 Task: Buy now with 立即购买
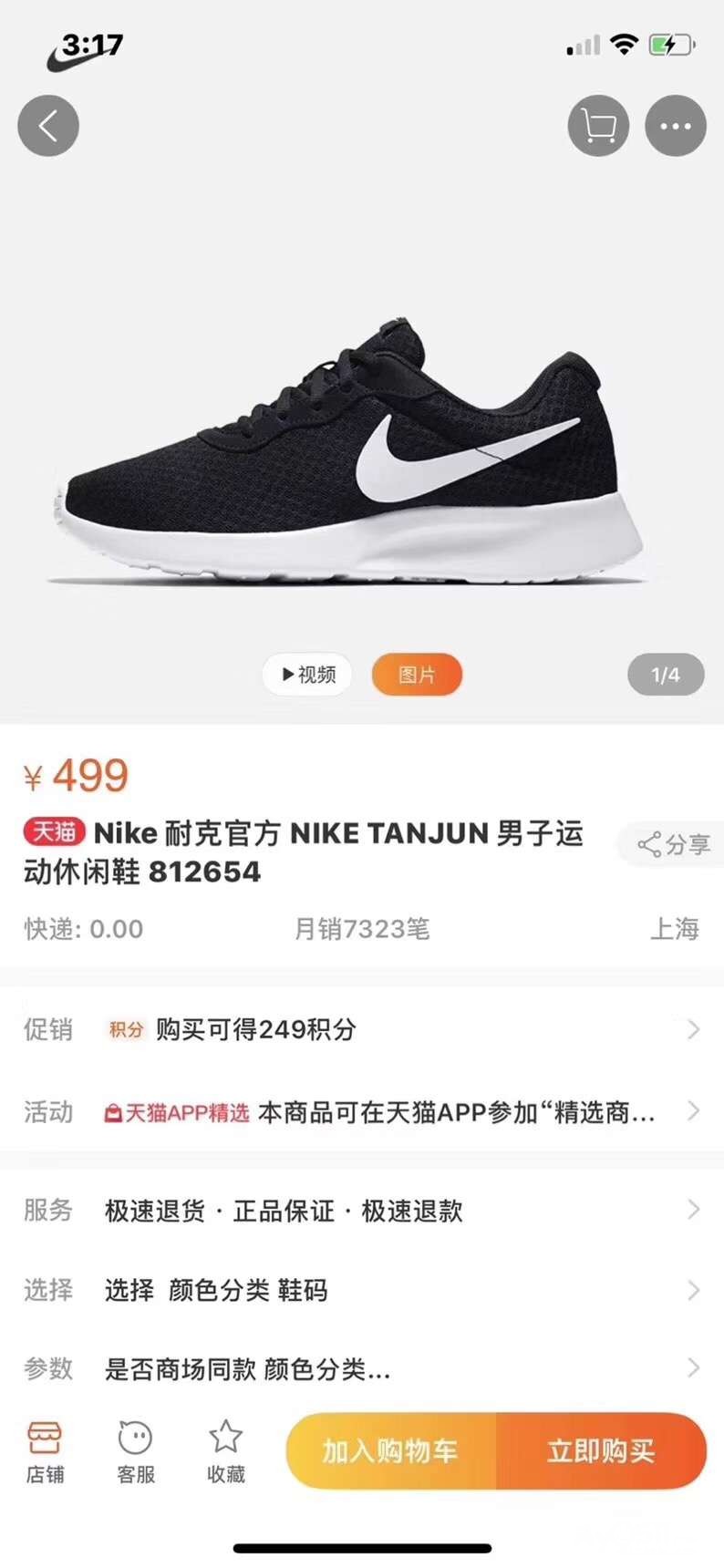coord(601,1450)
